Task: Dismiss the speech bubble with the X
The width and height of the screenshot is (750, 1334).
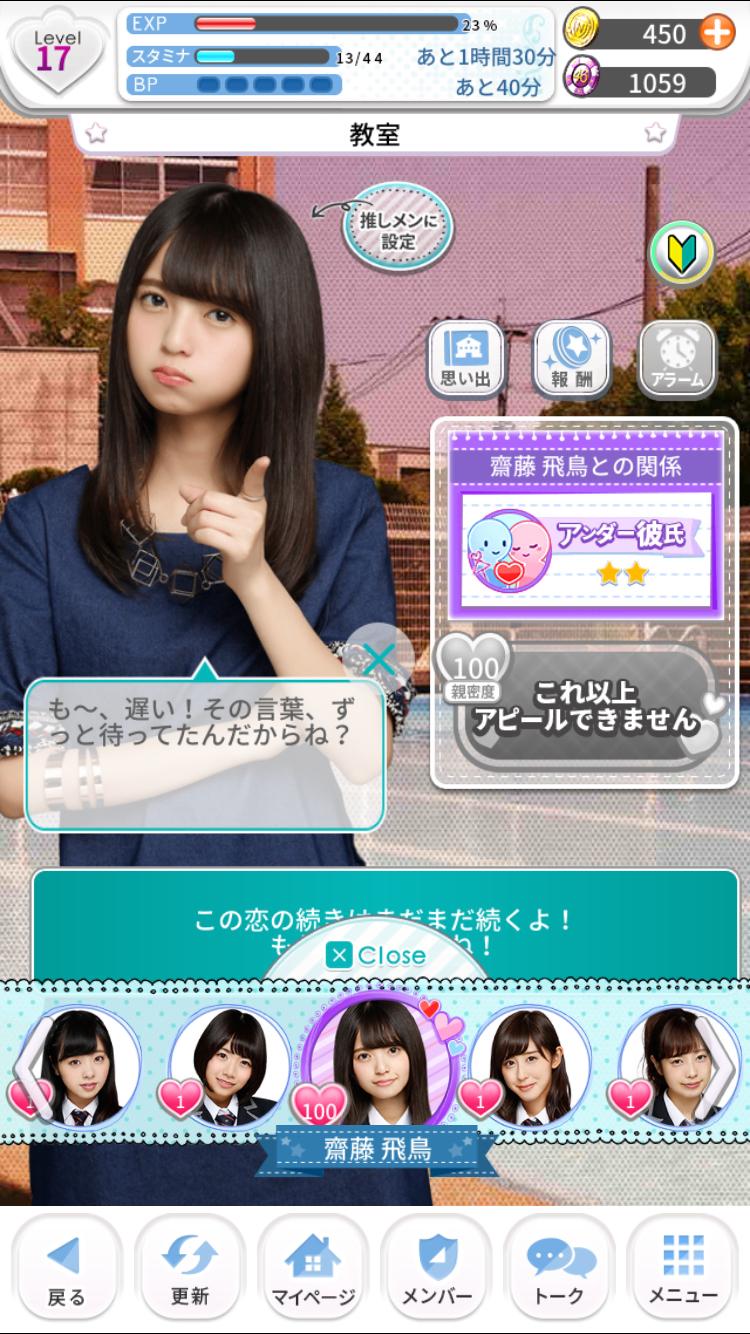Action: tap(381, 659)
